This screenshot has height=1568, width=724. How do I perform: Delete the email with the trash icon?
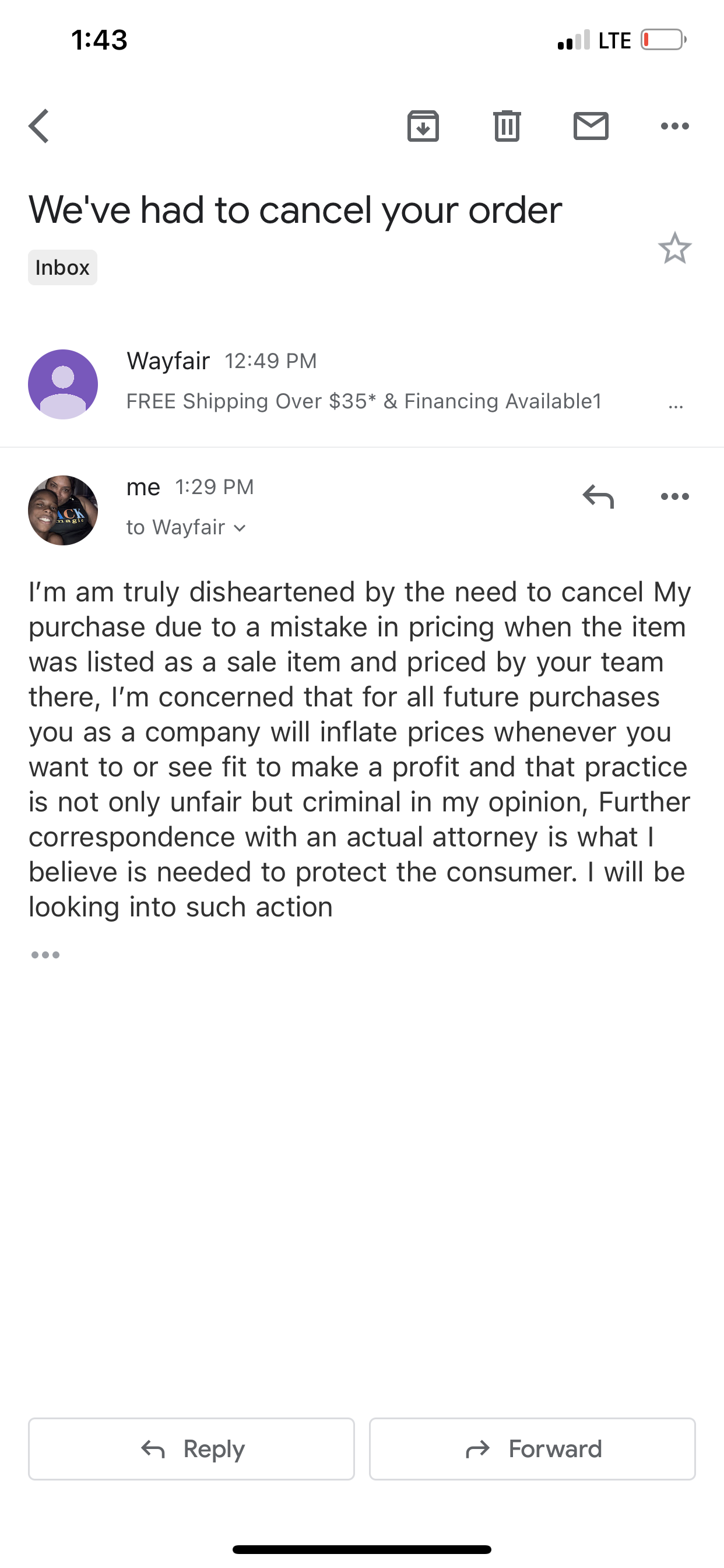point(507,126)
